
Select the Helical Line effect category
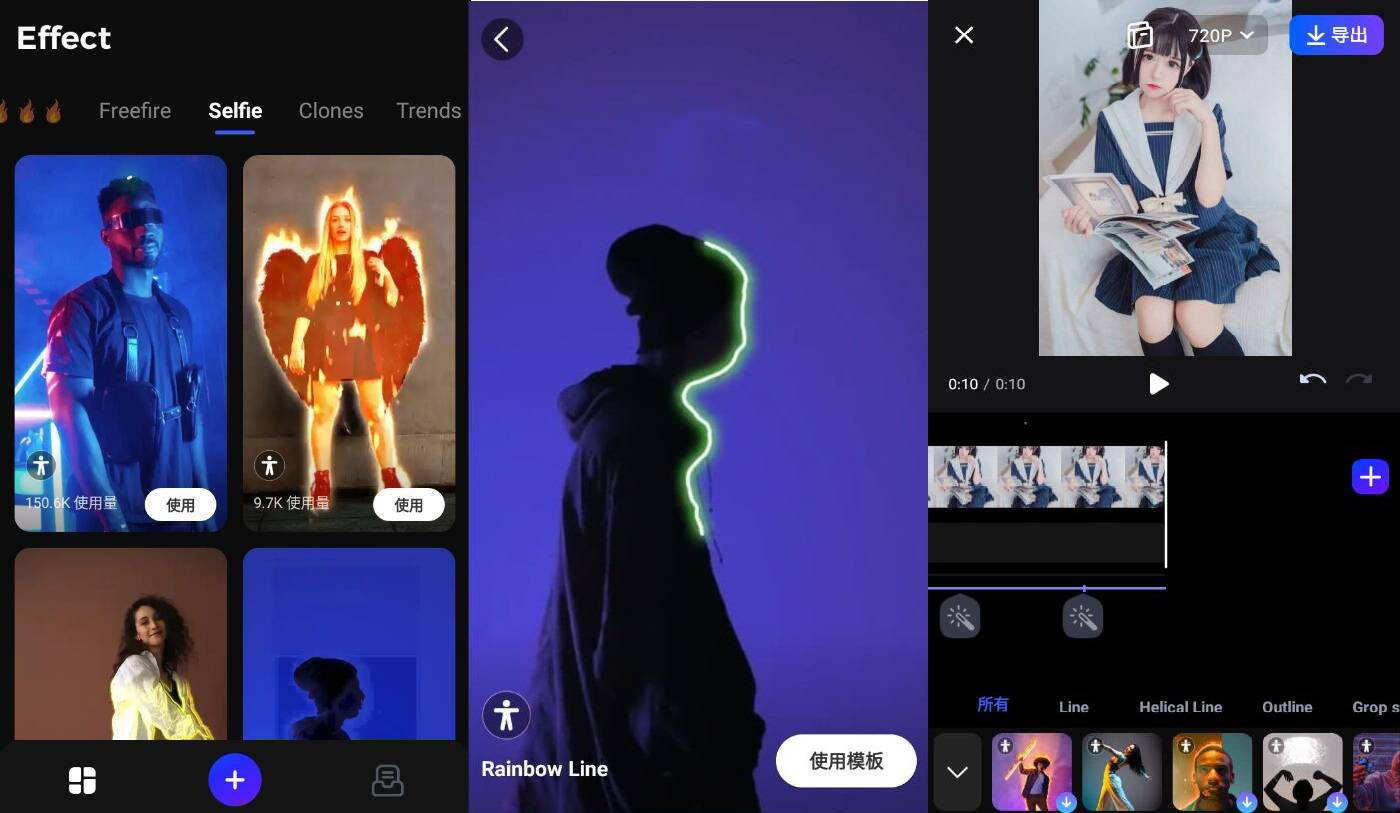[1180, 707]
